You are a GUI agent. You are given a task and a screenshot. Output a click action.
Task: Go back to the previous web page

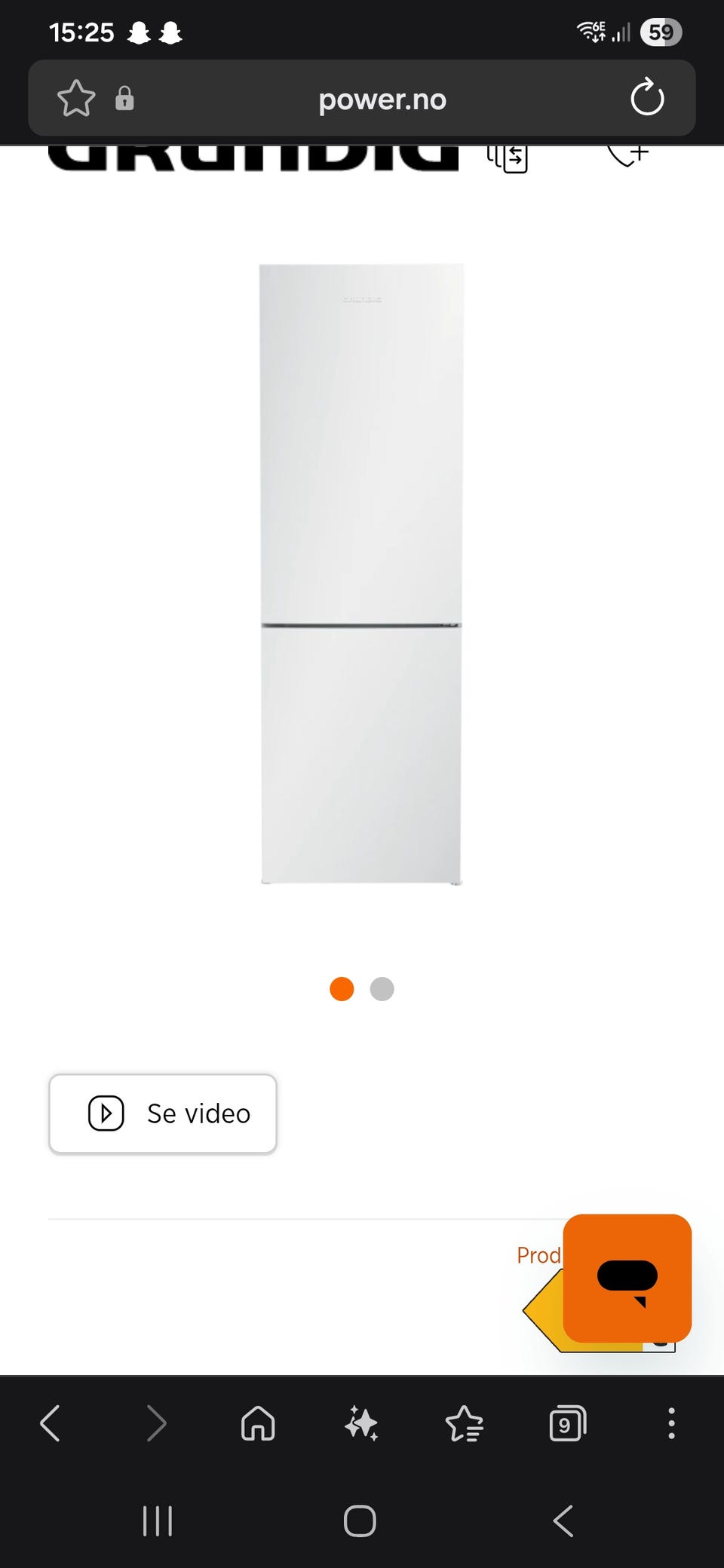[x=50, y=1424]
